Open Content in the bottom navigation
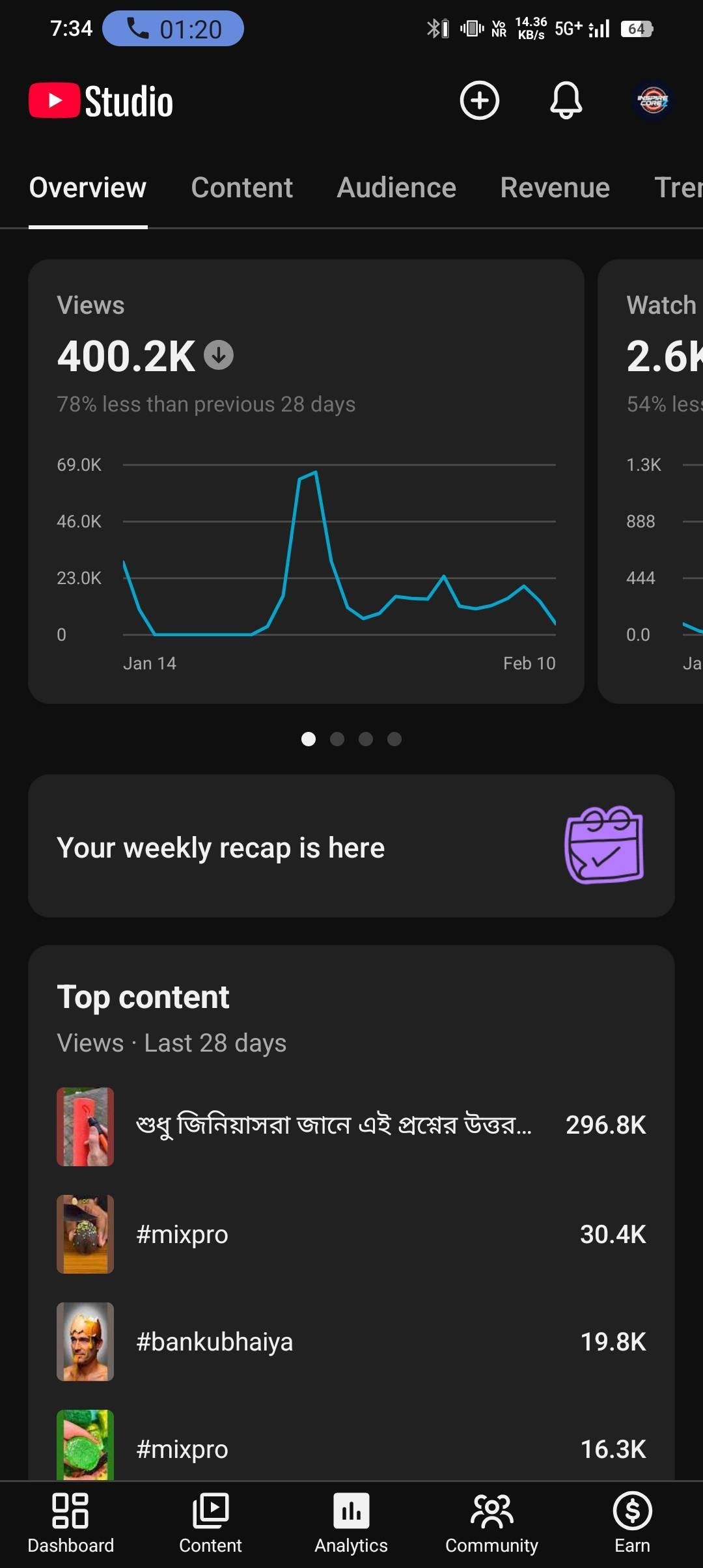Image resolution: width=703 pixels, height=1568 pixels. (210, 1522)
